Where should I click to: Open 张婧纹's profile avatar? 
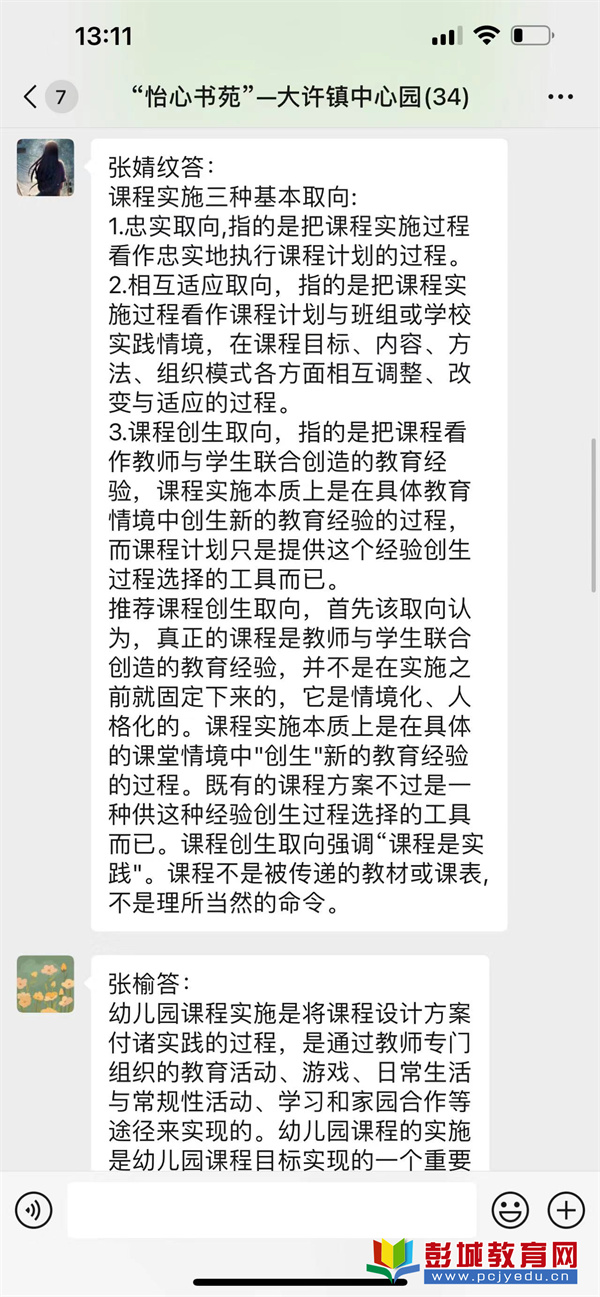[x=45, y=167]
